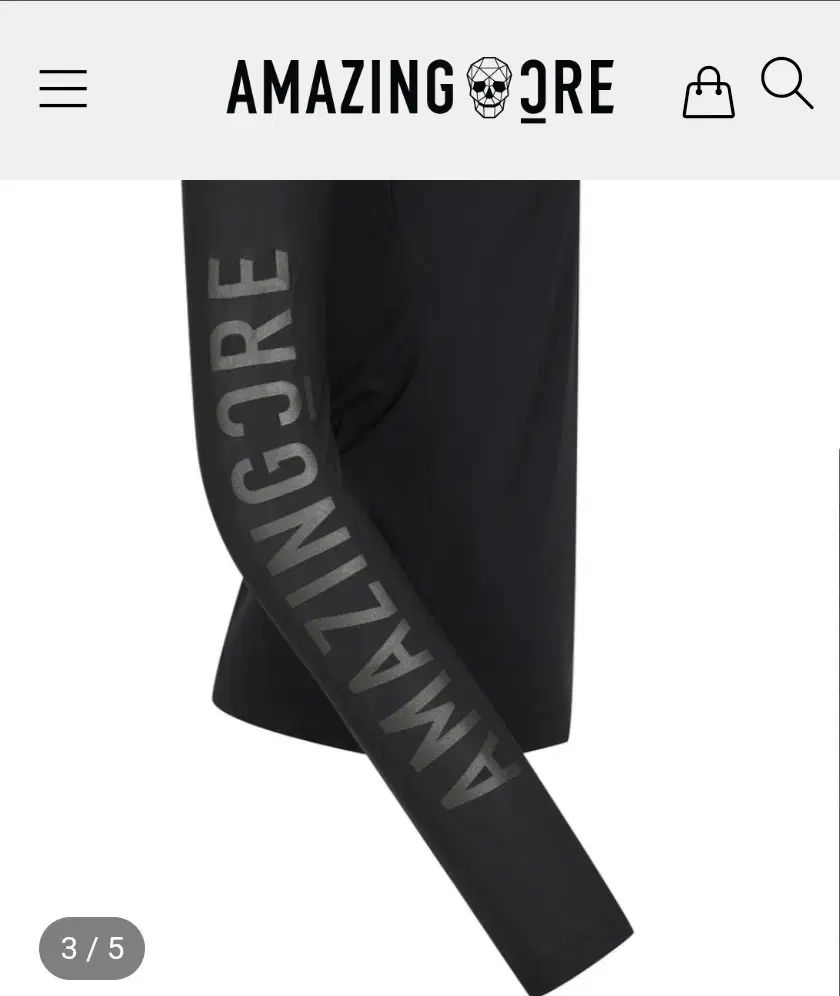
Task: Go to Amazingcre home via logo
Action: pyautogui.click(x=420, y=88)
